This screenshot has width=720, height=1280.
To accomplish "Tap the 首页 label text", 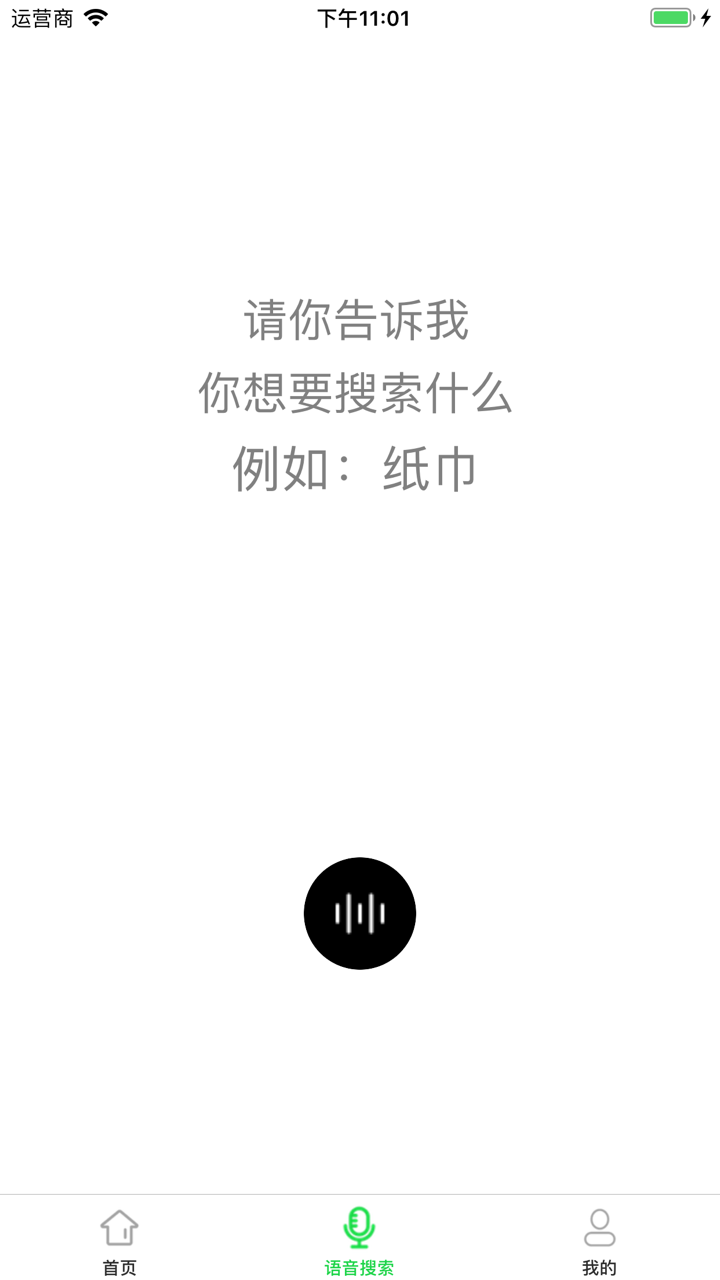I will (121, 1266).
